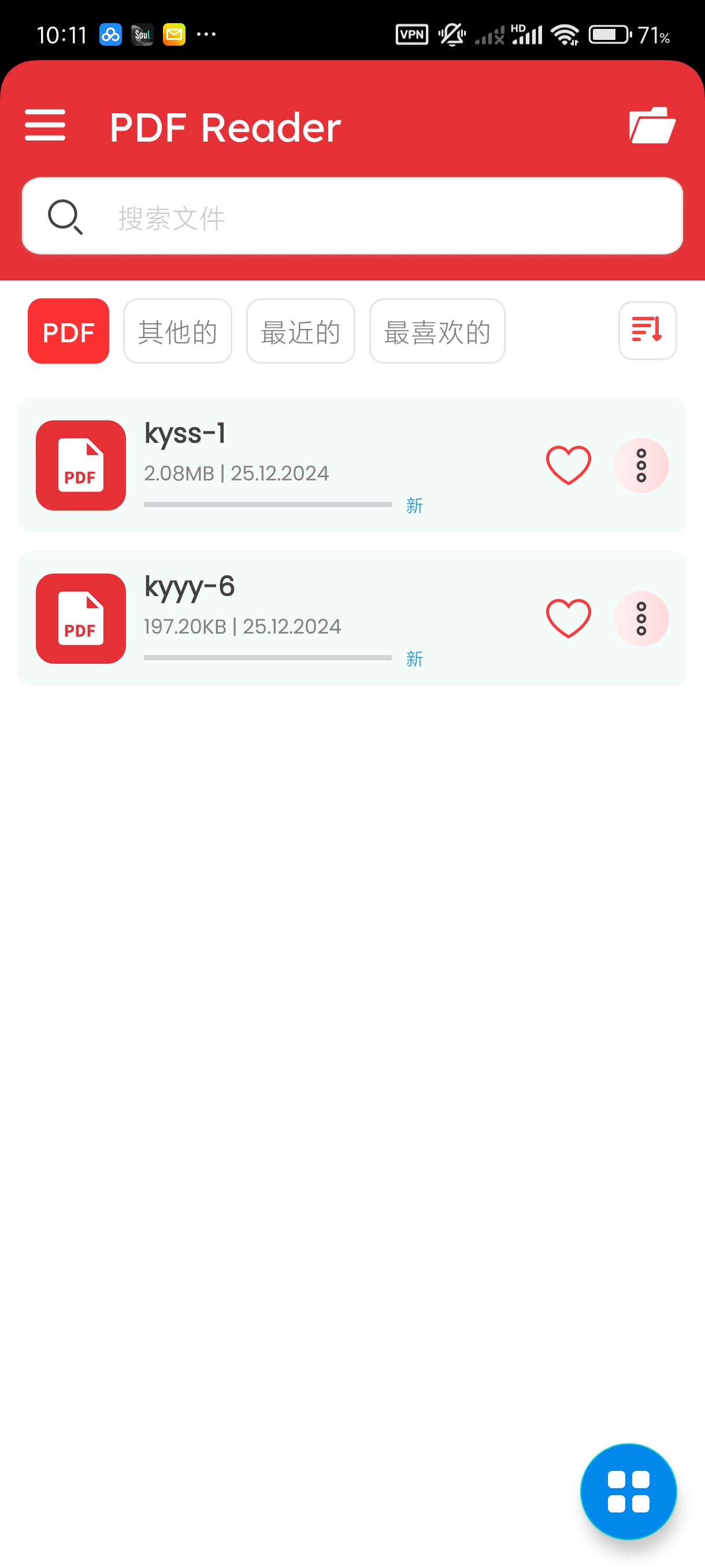
Task: Show the 最喜欢的 favorites tab
Action: tap(437, 331)
